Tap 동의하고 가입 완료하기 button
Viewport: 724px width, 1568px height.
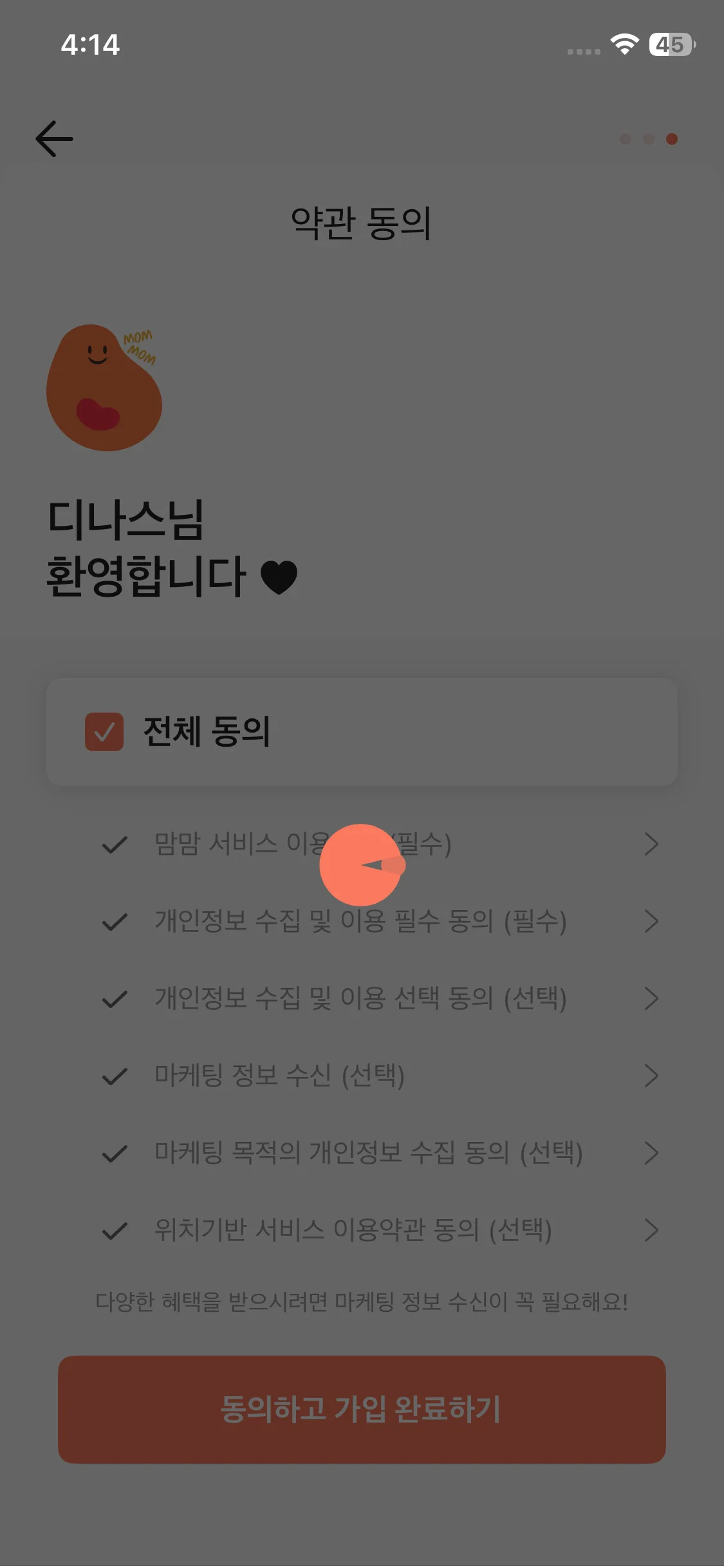pyautogui.click(x=362, y=1410)
